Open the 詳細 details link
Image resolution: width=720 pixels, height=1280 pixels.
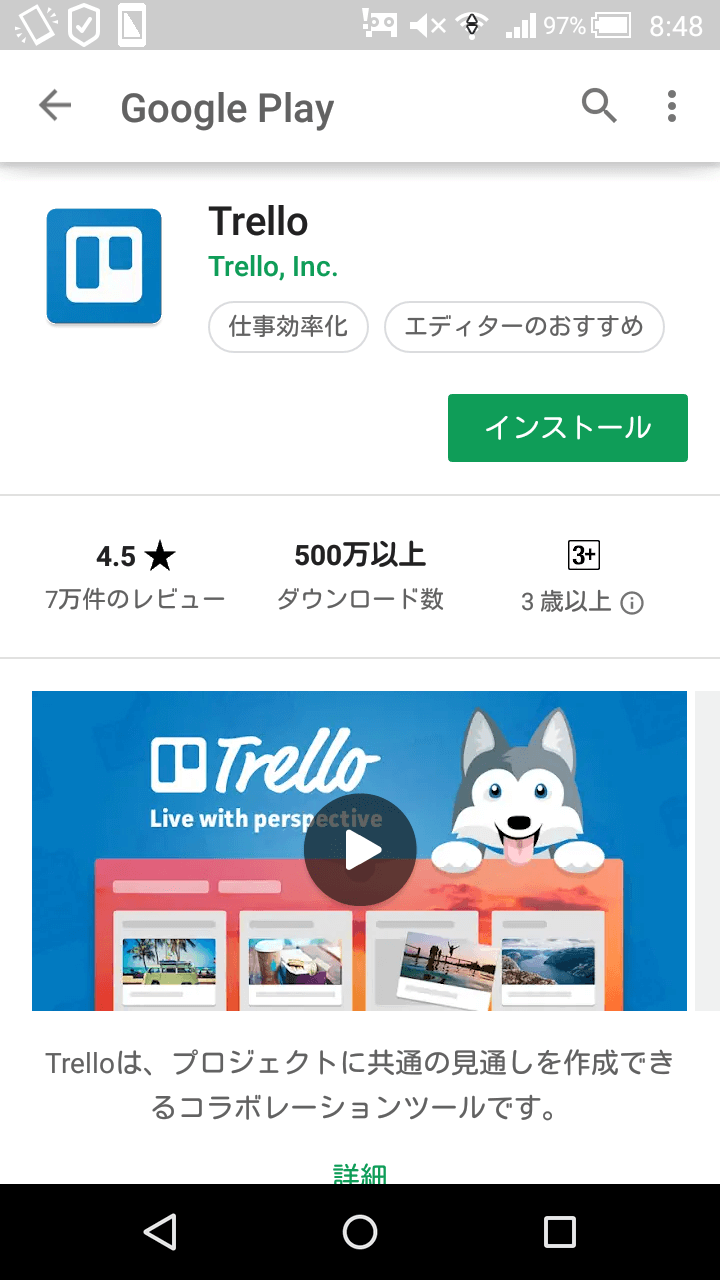coord(360,1172)
